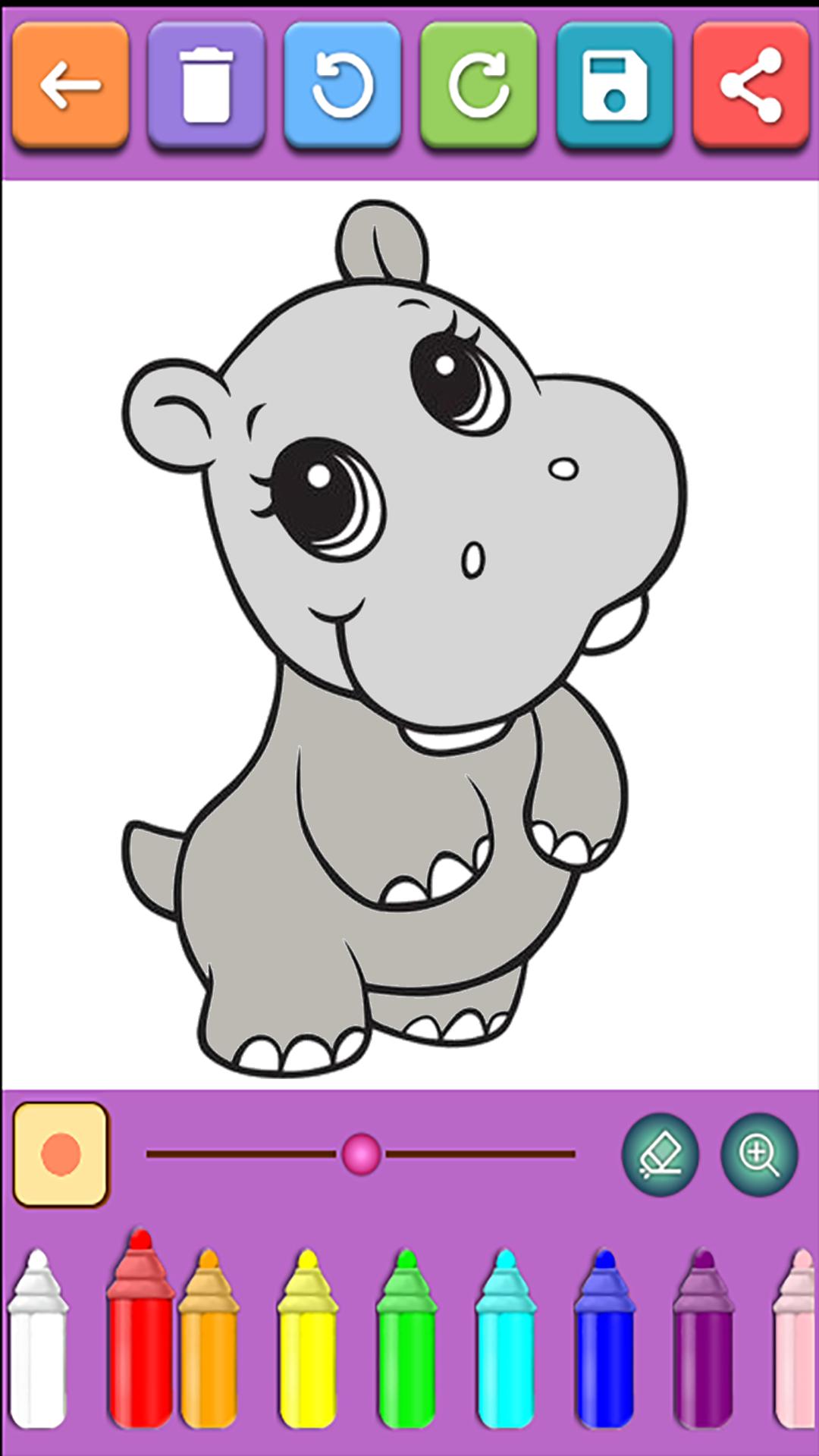The image size is (819, 1456).
Task: Clear the drawing with the trash button
Action: [x=206, y=85]
